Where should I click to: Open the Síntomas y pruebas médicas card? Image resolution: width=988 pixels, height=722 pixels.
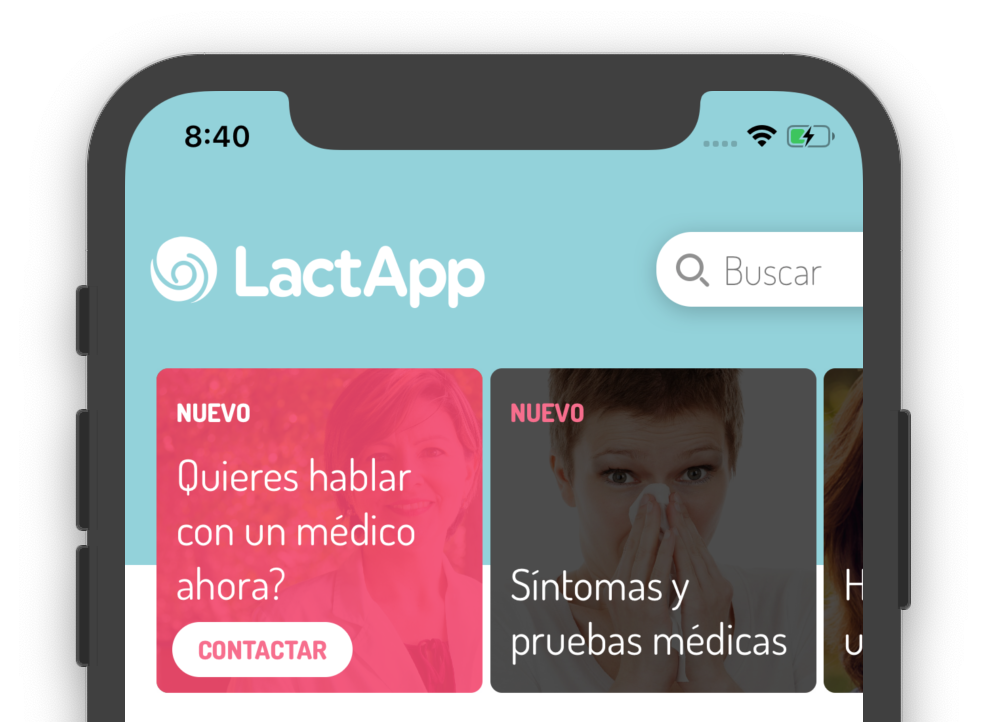[x=652, y=530]
